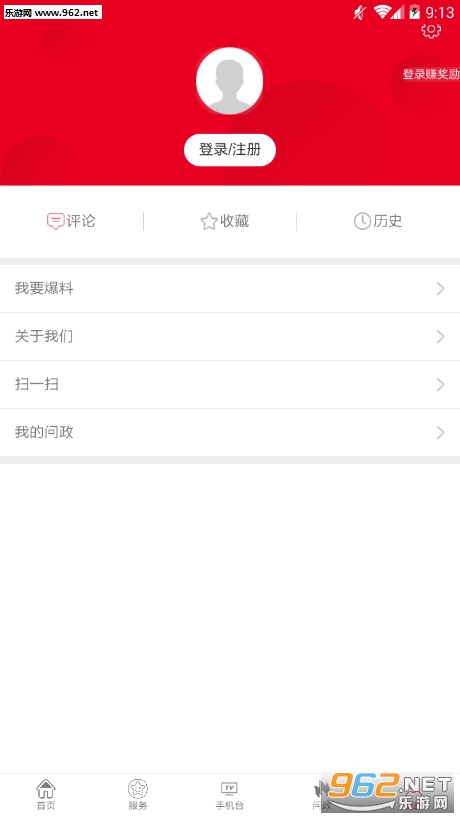Tap the 登录/注册 button
This screenshot has height=819, width=460.
coord(230,150)
